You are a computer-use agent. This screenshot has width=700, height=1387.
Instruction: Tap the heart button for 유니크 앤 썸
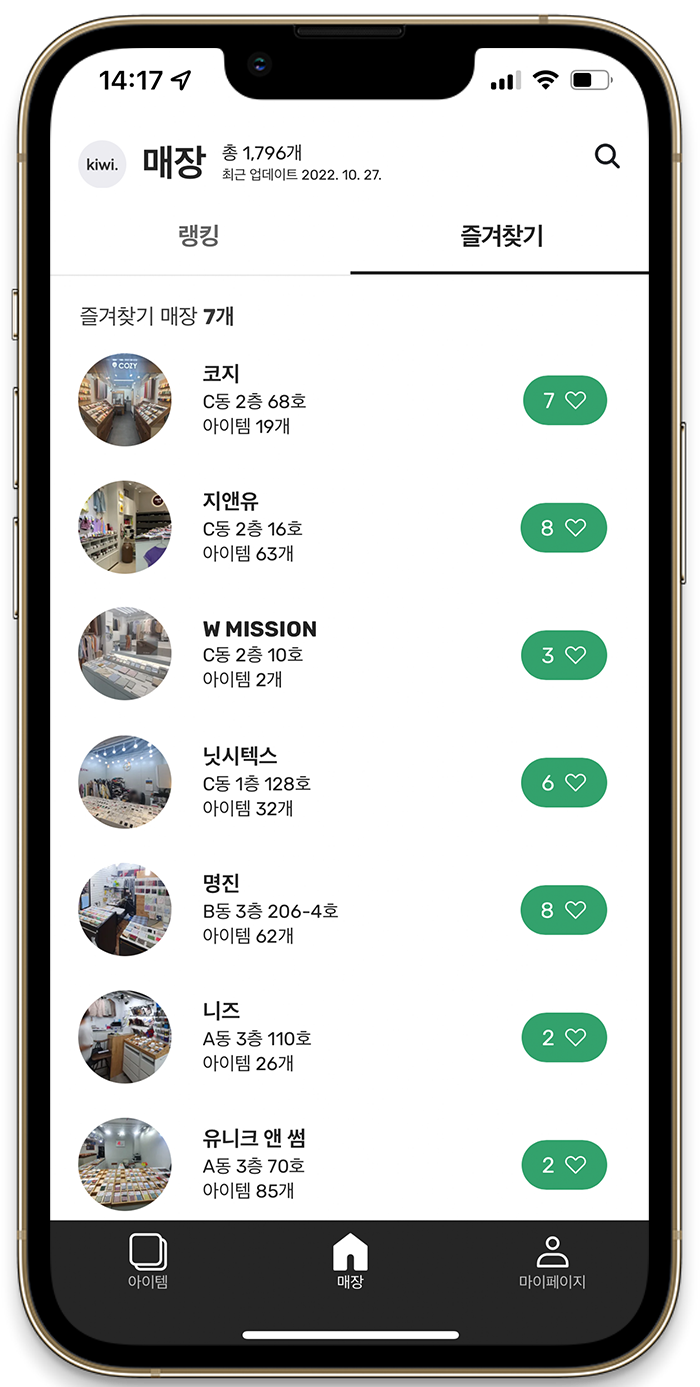coord(564,1165)
